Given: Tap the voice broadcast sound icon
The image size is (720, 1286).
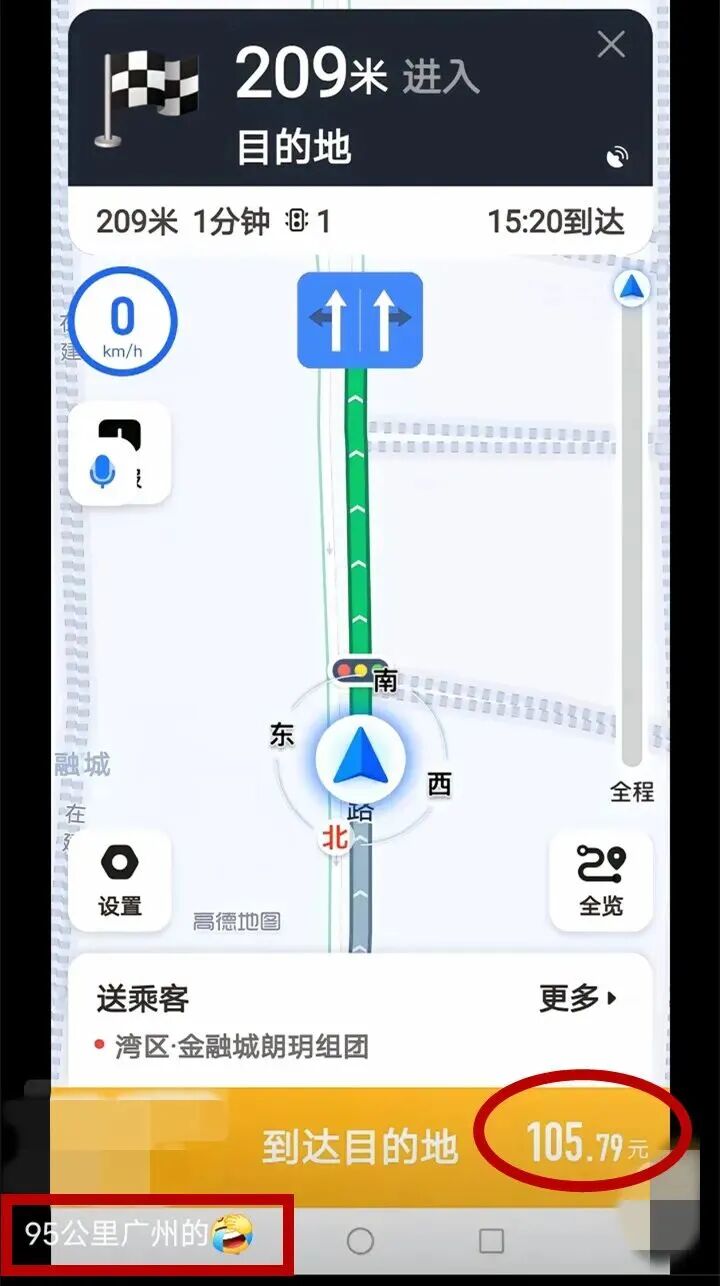Looking at the screenshot, I should pyautogui.click(x=618, y=156).
